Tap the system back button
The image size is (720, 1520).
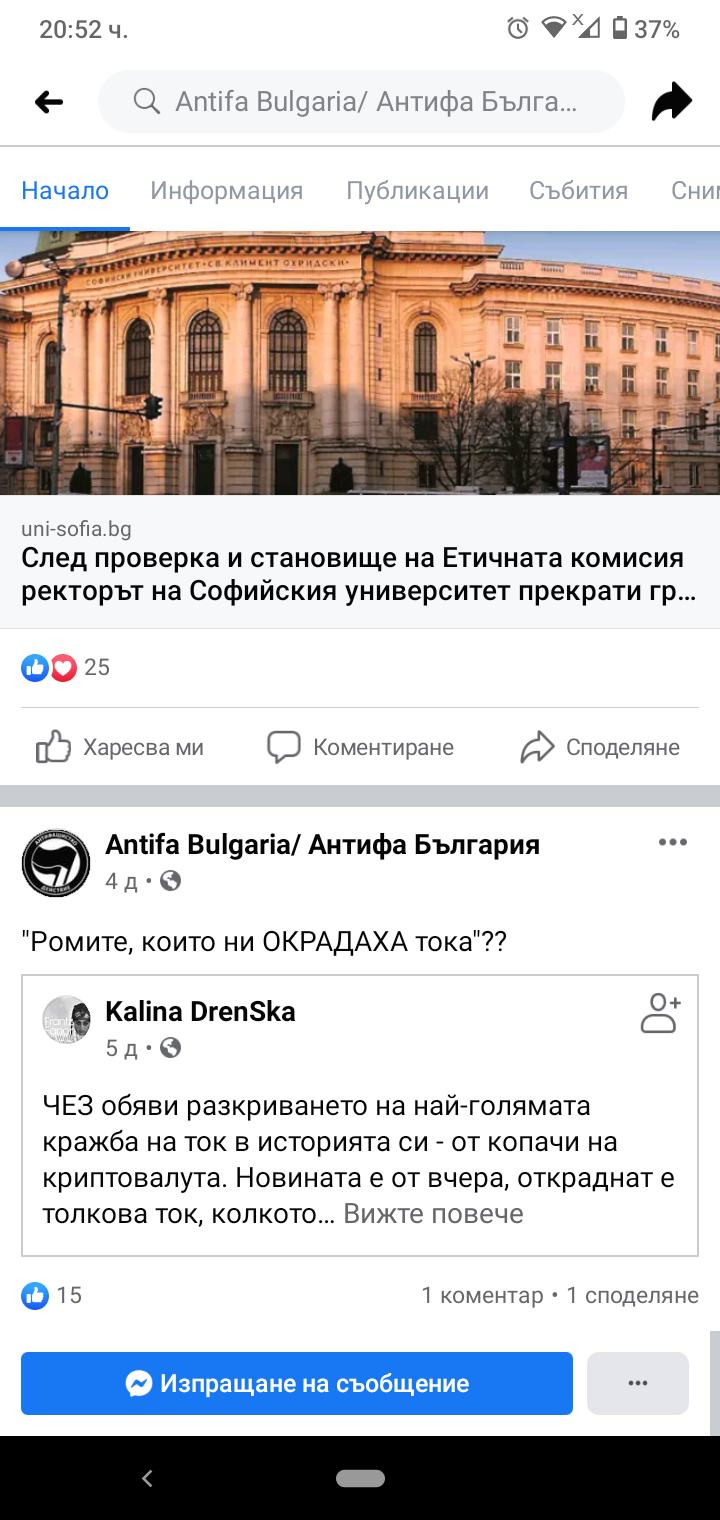click(147, 1479)
